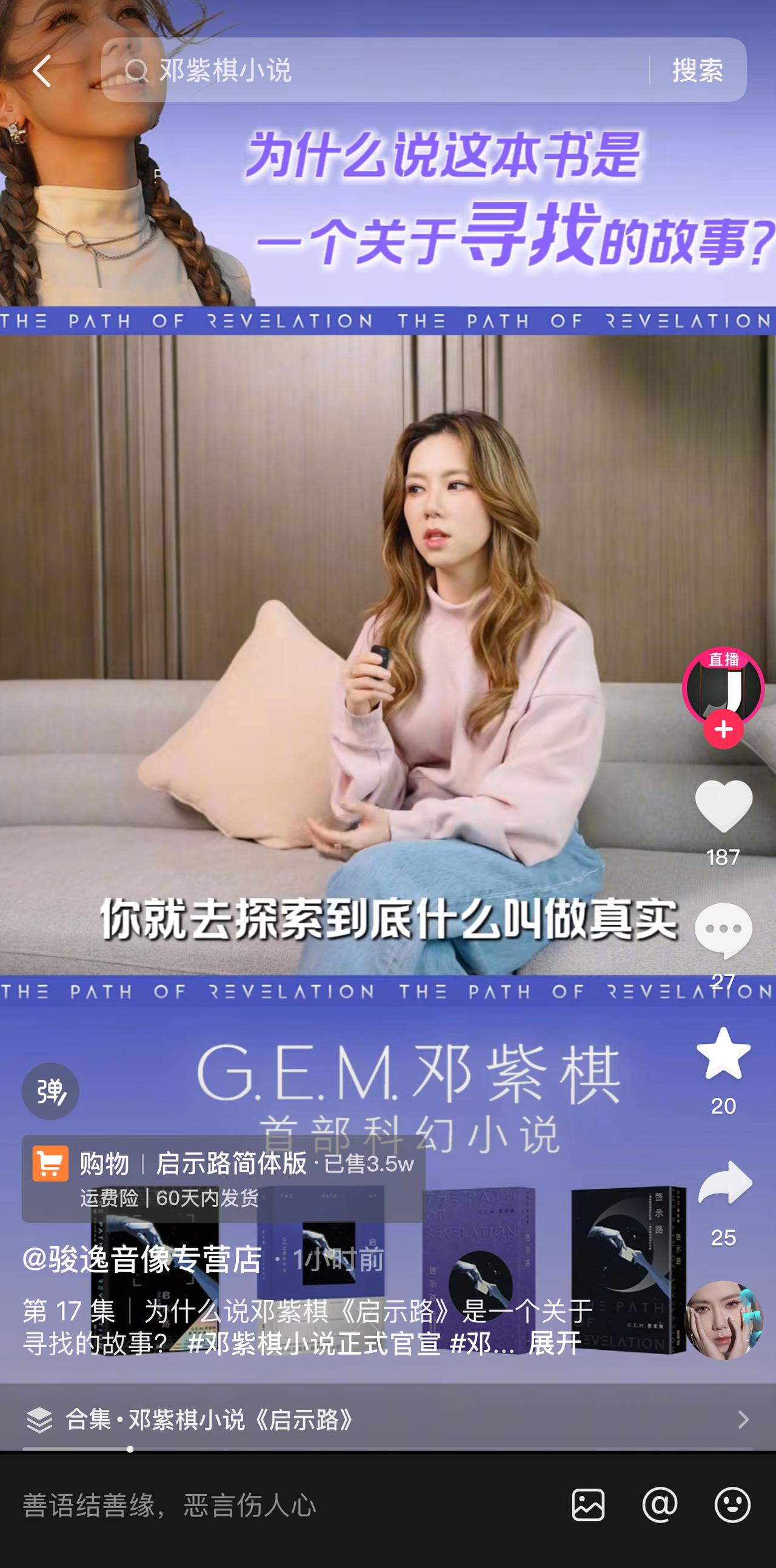This screenshot has height=1568, width=776.
Task: Add video to favorites with the star
Action: (723, 1054)
